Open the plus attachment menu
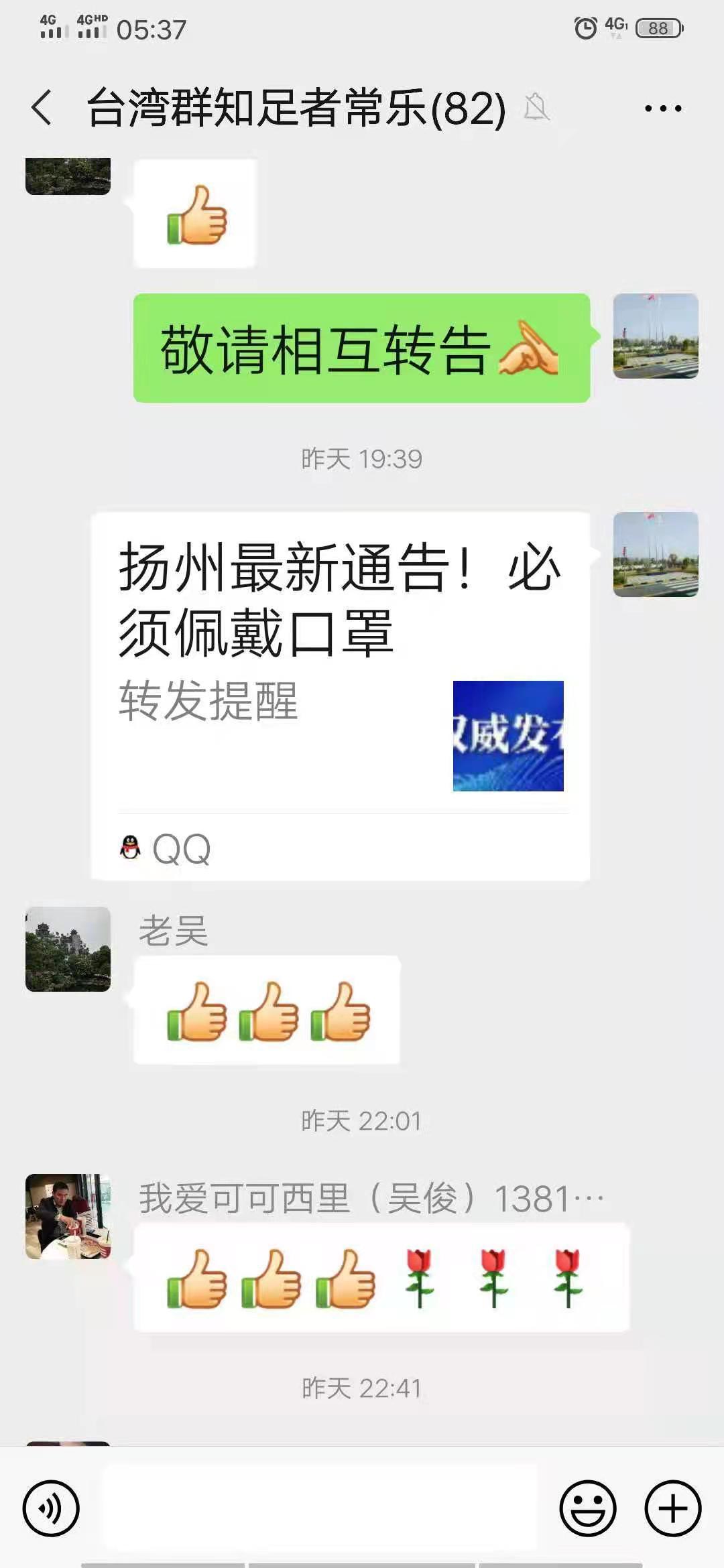The height and width of the screenshot is (1568, 724). pos(672,1508)
